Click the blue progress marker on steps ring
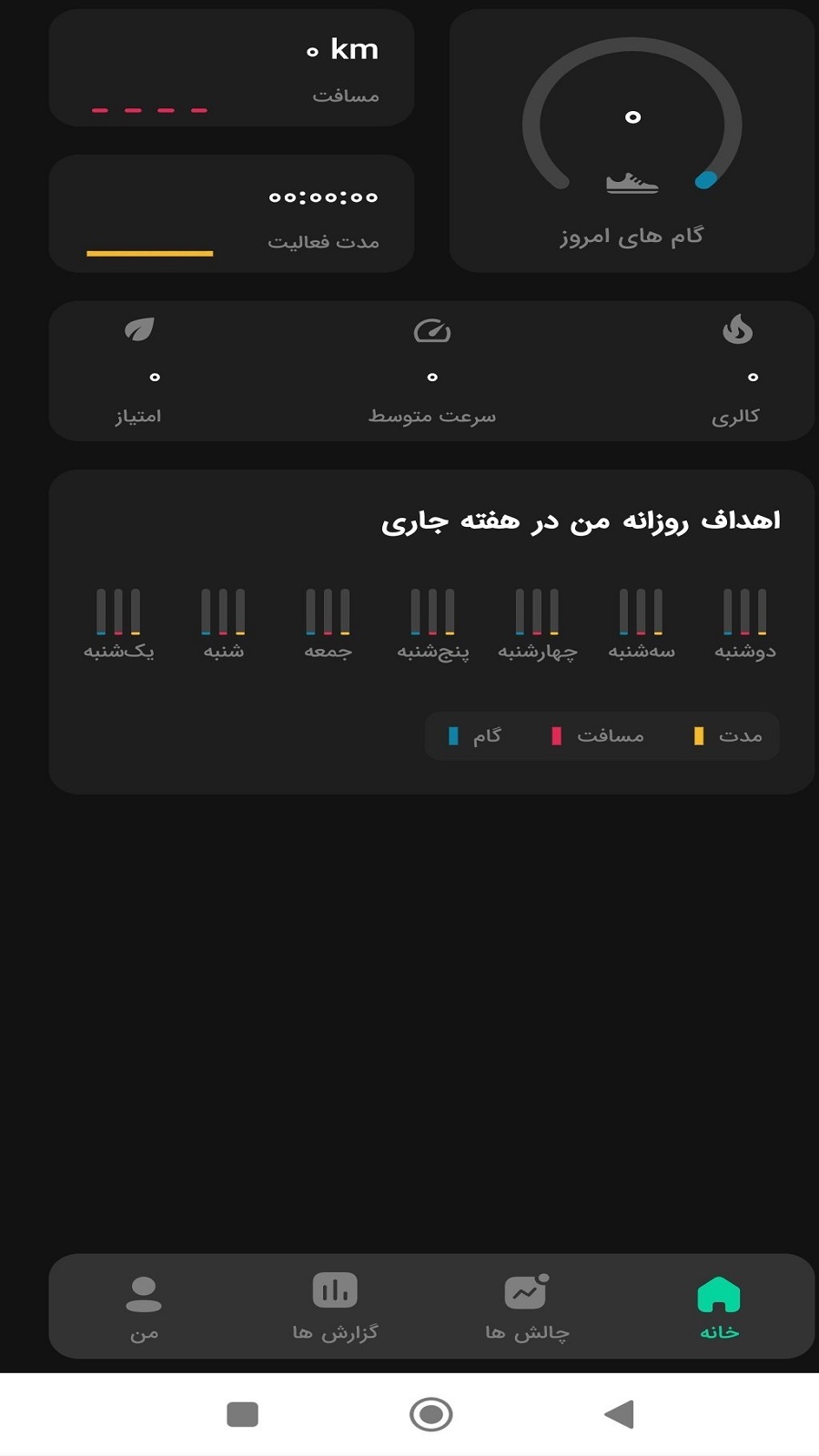Image resolution: width=819 pixels, height=1456 pixels. 704,181
